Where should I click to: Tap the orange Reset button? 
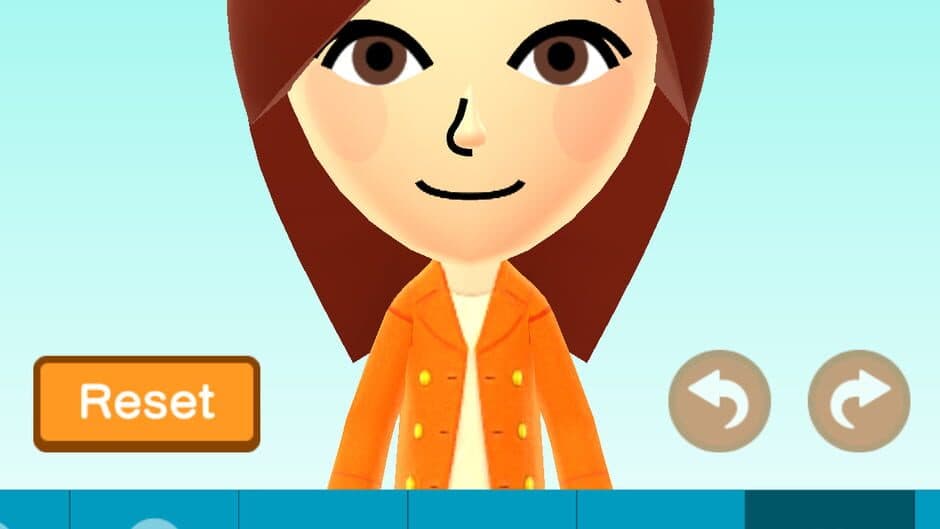(147, 403)
